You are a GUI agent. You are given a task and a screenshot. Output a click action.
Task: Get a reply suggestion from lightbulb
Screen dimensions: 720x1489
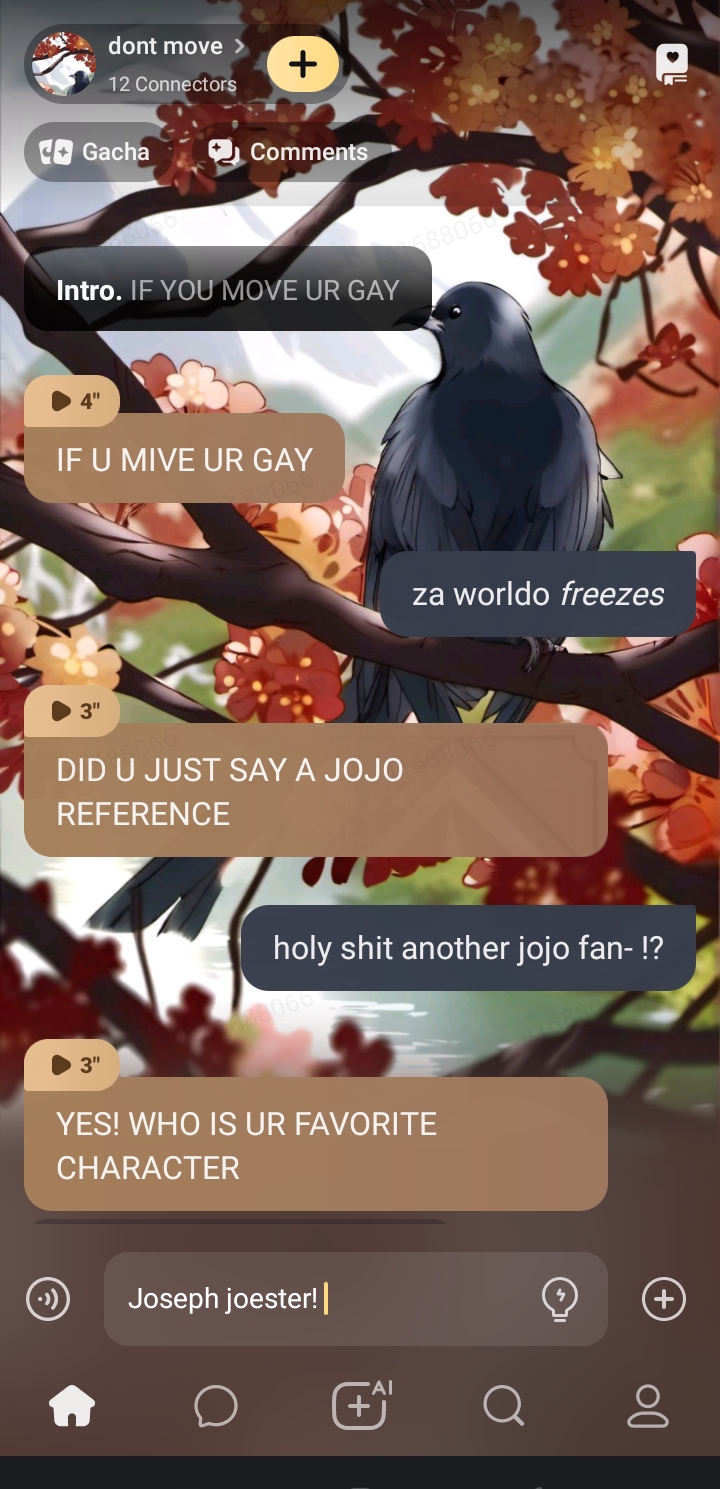pyautogui.click(x=560, y=1299)
